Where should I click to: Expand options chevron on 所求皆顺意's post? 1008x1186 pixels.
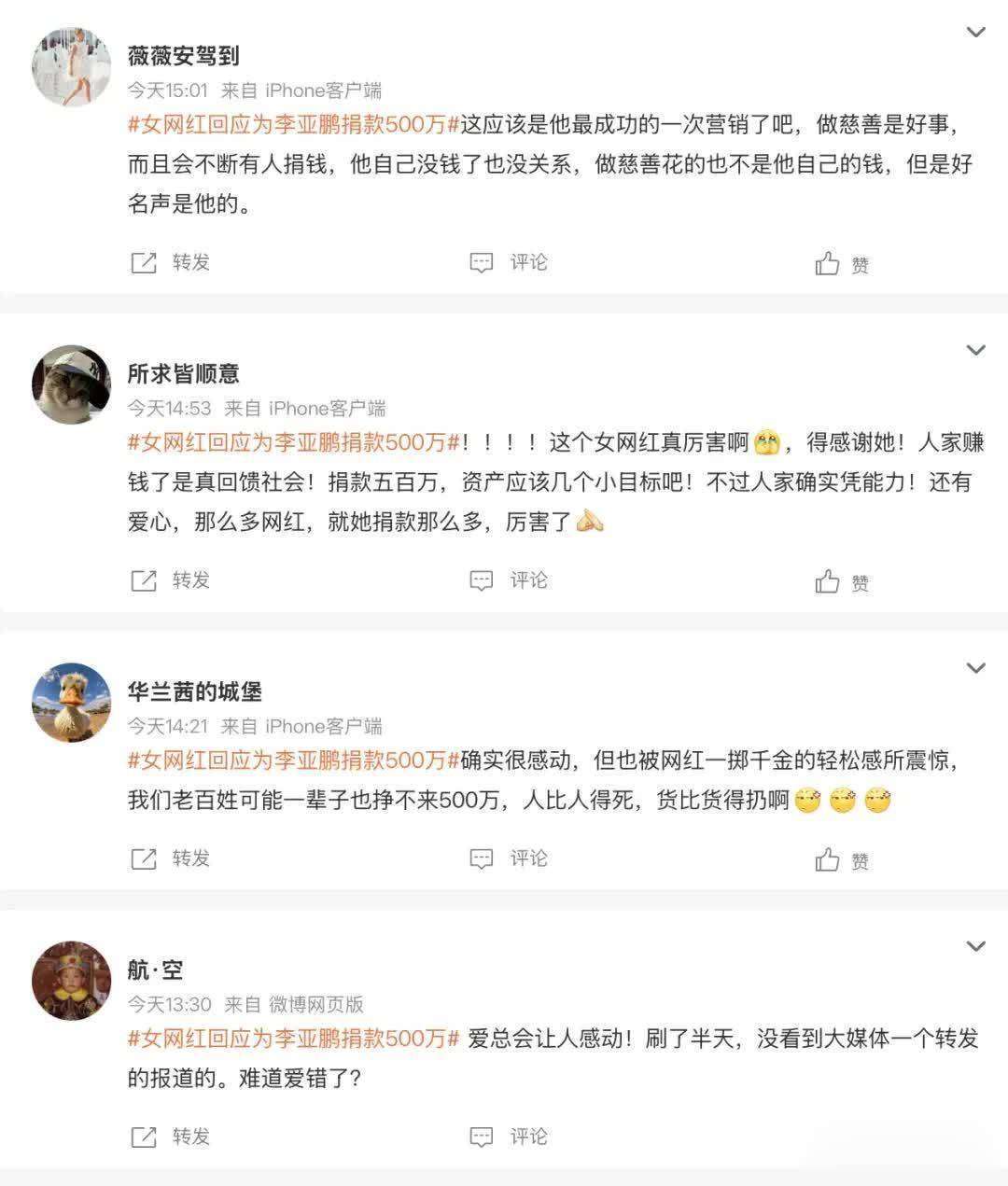point(975,350)
